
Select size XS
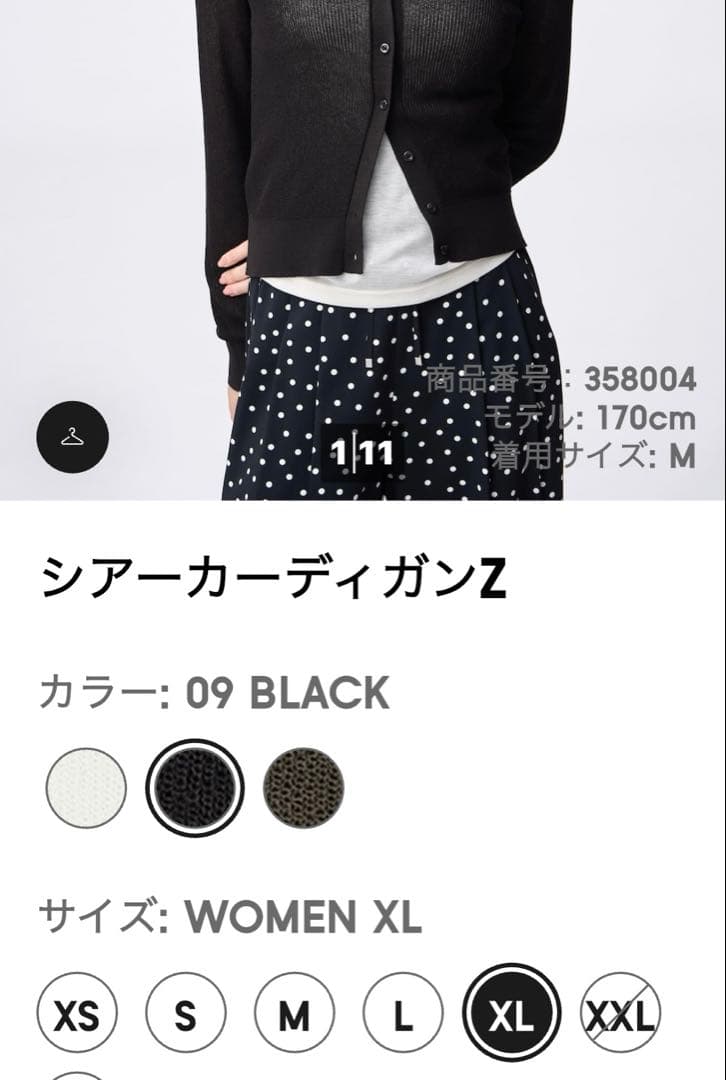pyautogui.click(x=76, y=1012)
